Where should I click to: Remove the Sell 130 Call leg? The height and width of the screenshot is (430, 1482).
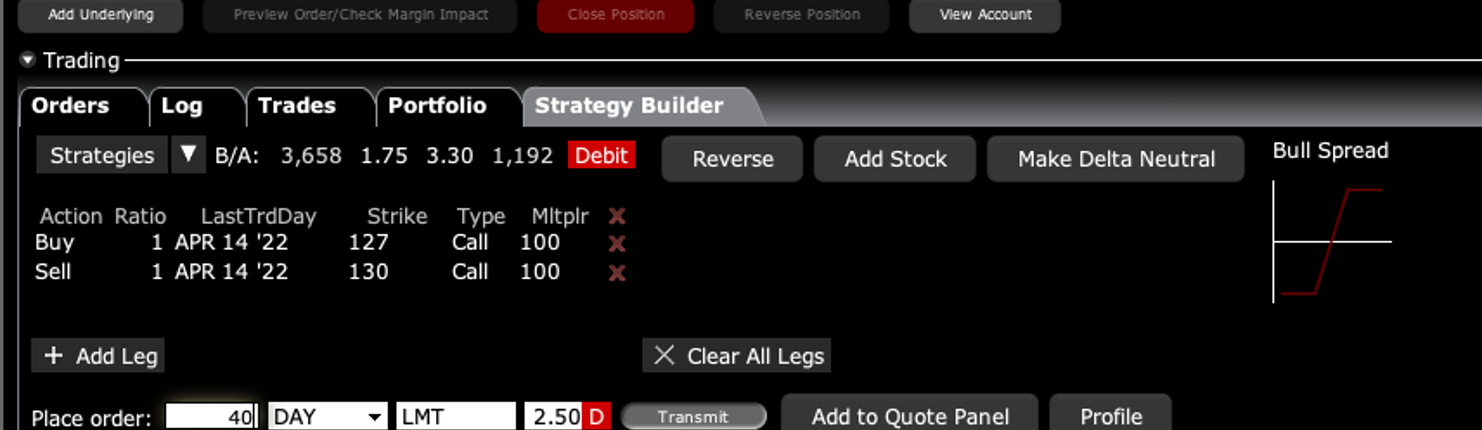click(x=617, y=272)
